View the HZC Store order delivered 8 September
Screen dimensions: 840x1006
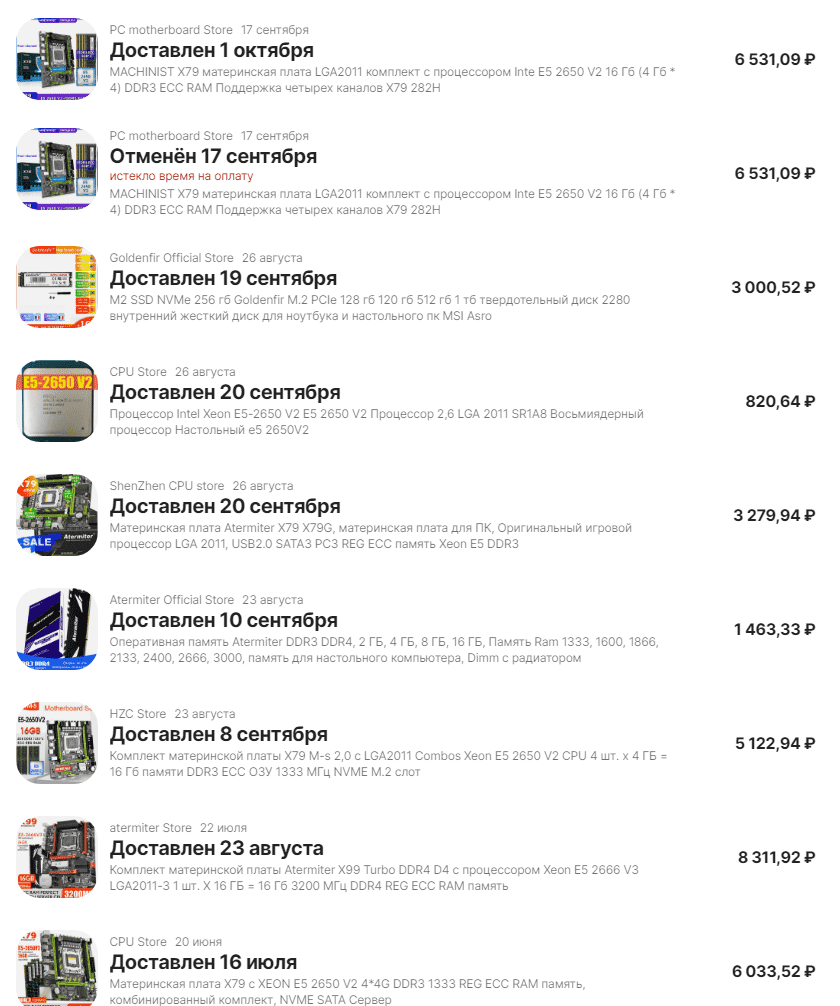[x=218, y=735]
